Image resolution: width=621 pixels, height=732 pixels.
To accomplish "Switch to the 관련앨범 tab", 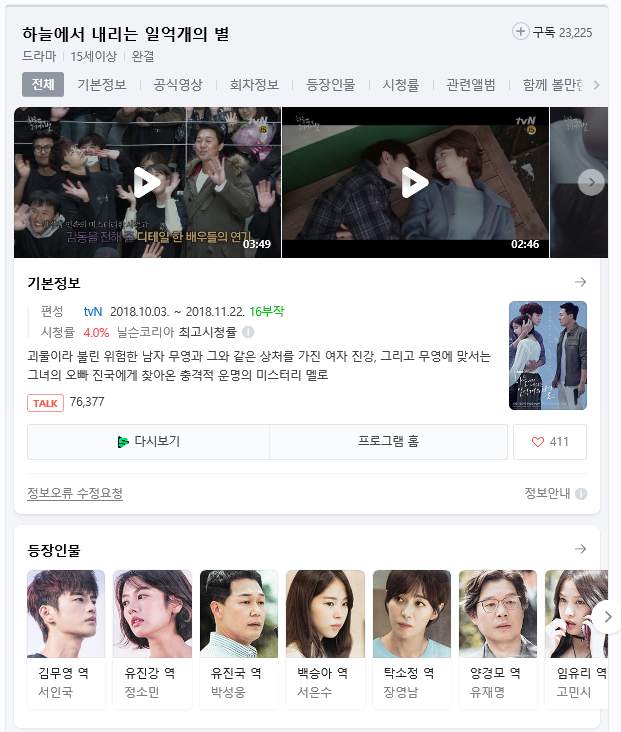I will 470,85.
